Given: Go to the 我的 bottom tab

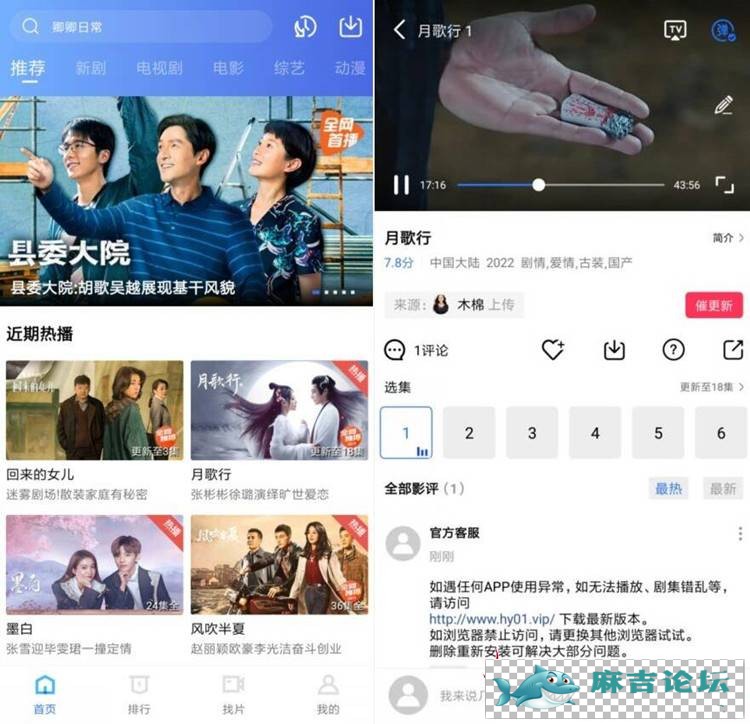Looking at the screenshot, I should 327,693.
